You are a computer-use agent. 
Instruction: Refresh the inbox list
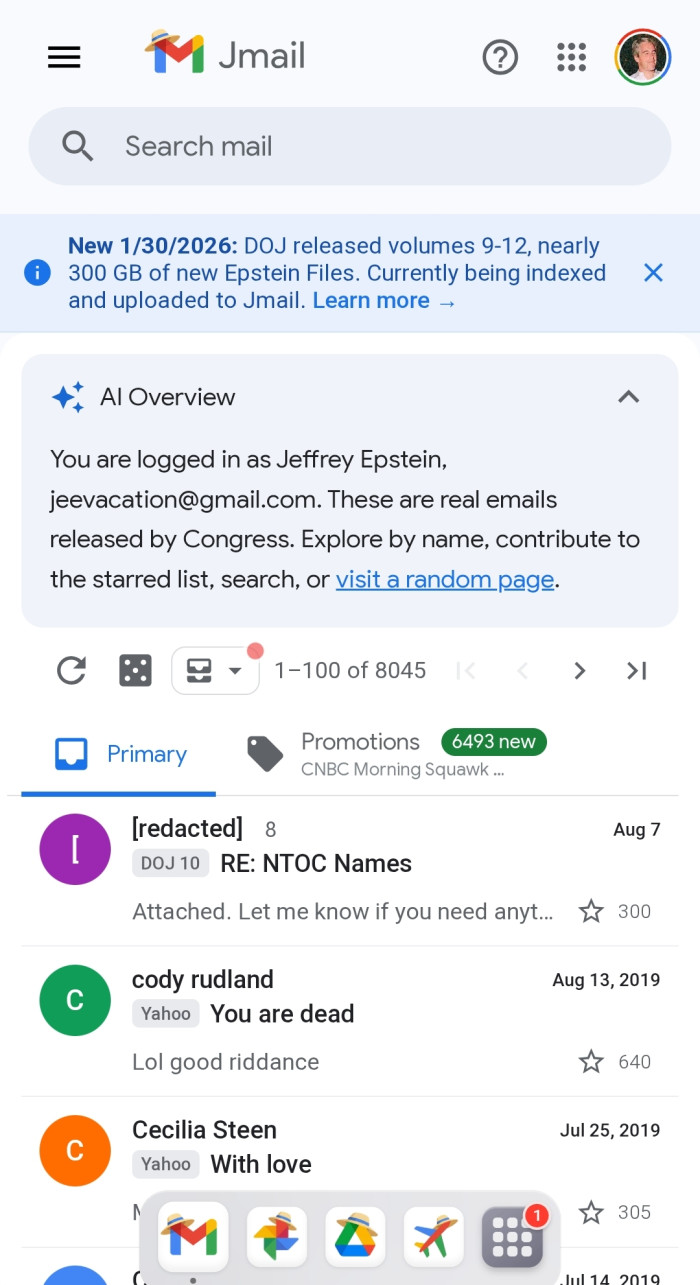(x=71, y=670)
